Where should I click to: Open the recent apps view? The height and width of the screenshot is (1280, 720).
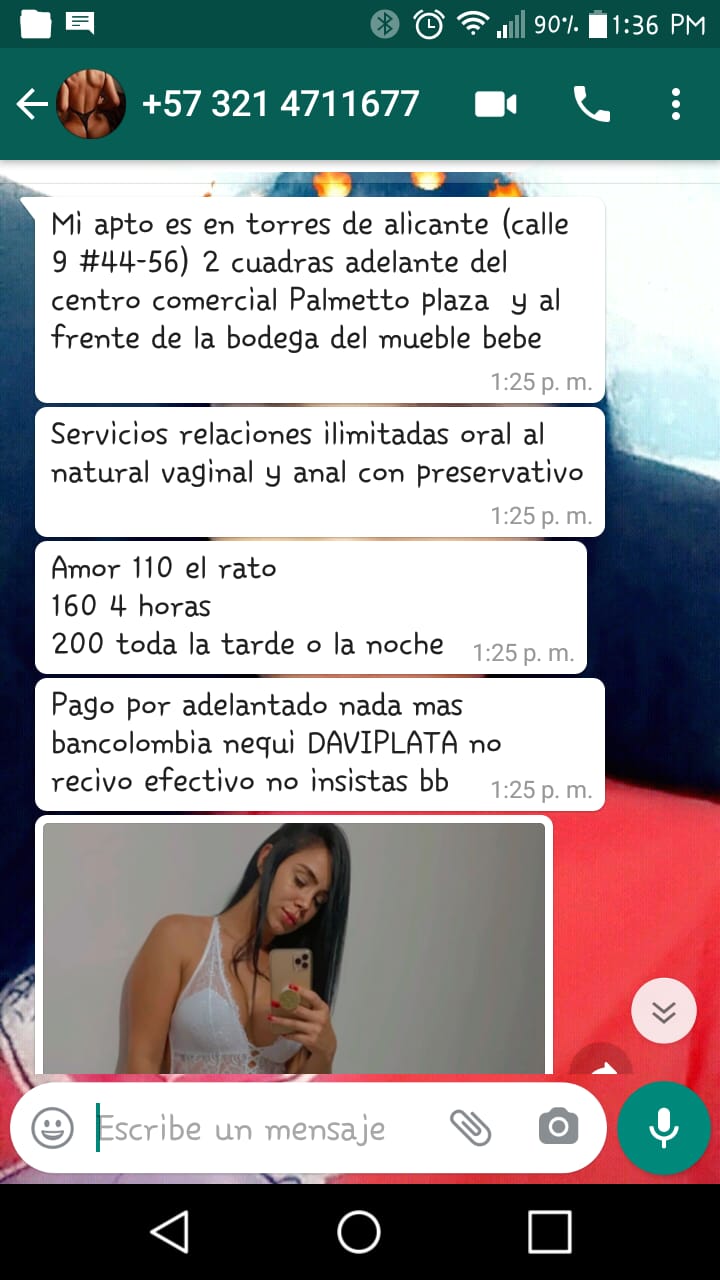(x=549, y=1231)
